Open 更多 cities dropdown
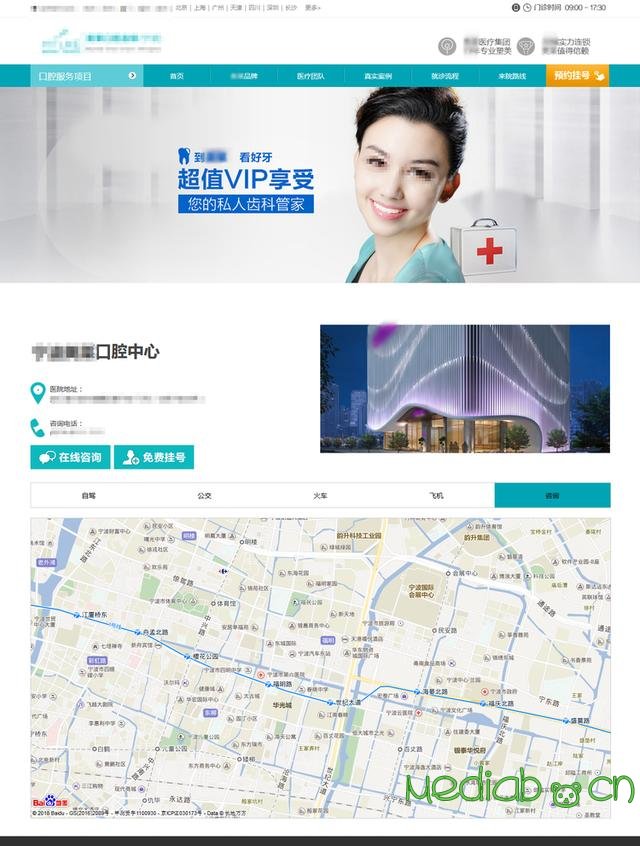The height and width of the screenshot is (846, 640). click(x=313, y=7)
